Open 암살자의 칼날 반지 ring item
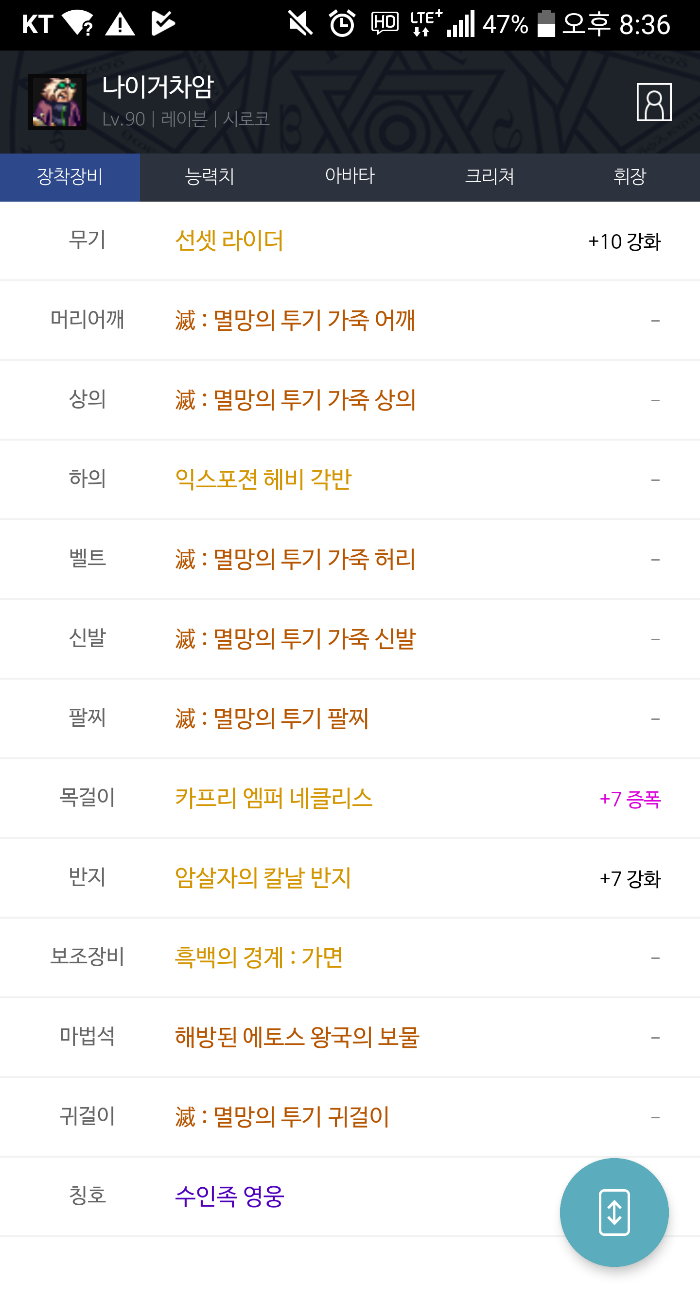700x1298 pixels. [263, 878]
